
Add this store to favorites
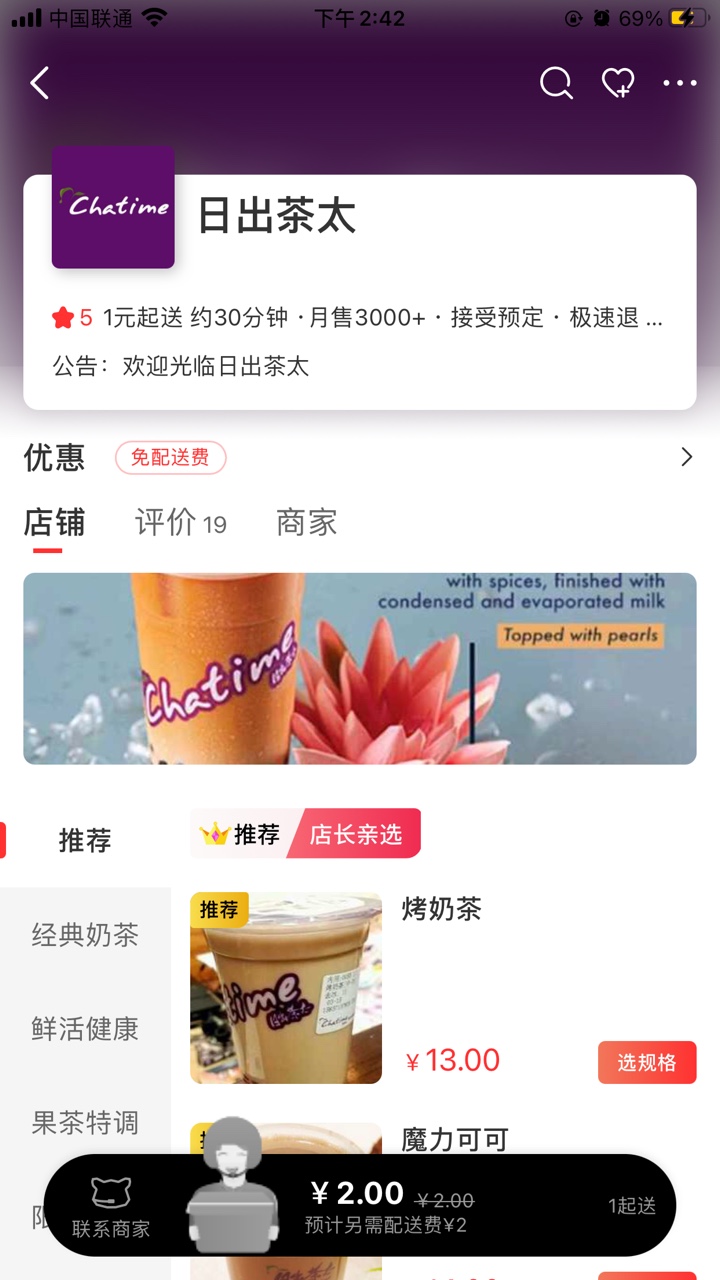coord(618,83)
